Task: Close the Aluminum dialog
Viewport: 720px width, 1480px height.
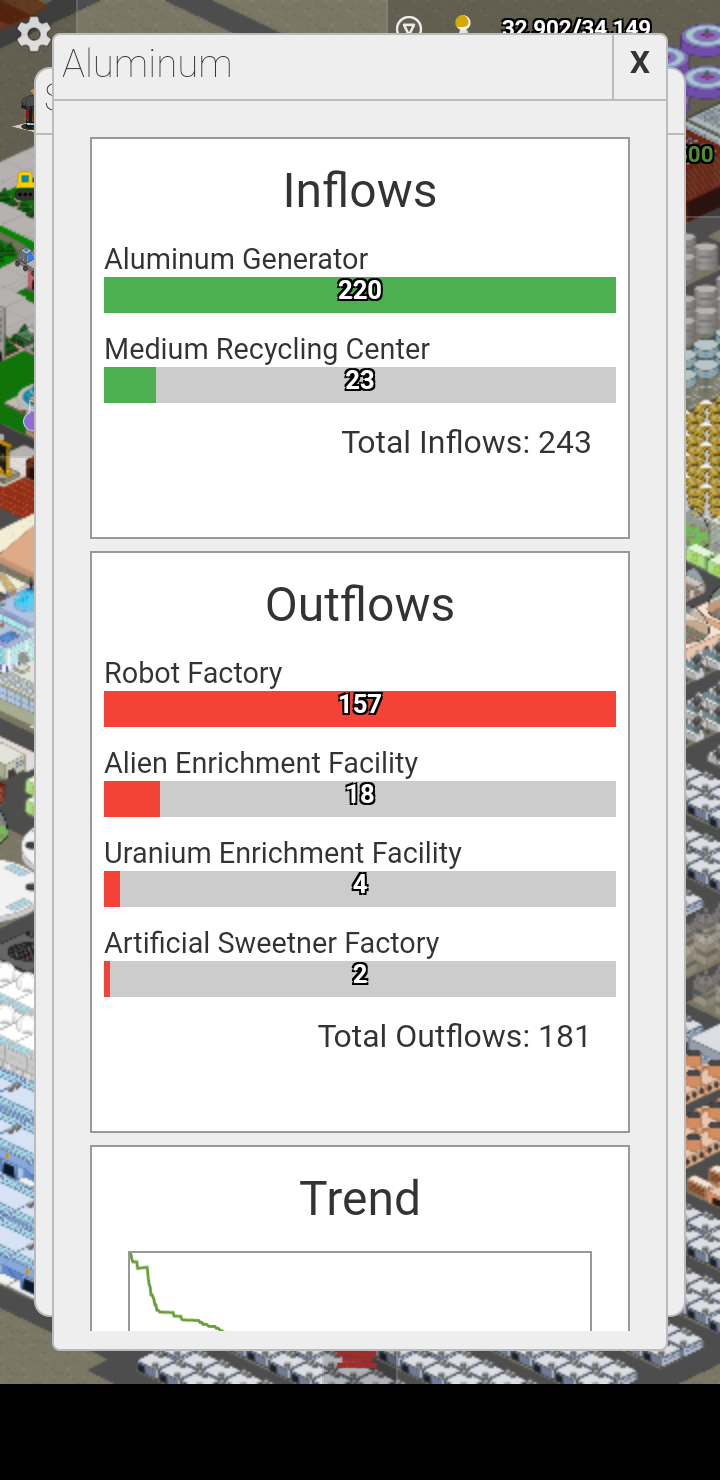Action: point(640,64)
